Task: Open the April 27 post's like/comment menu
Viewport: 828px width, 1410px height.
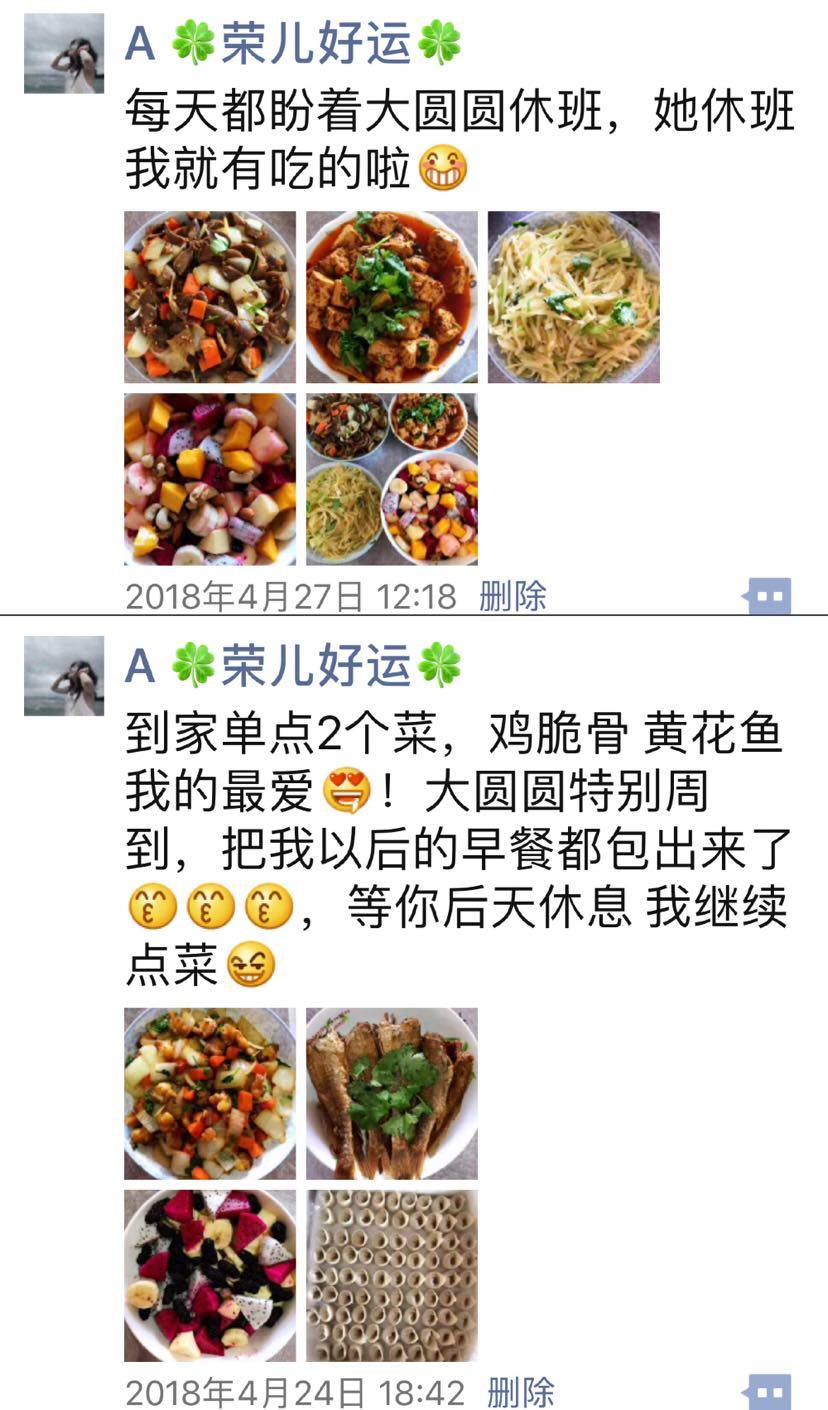Action: 767,597
